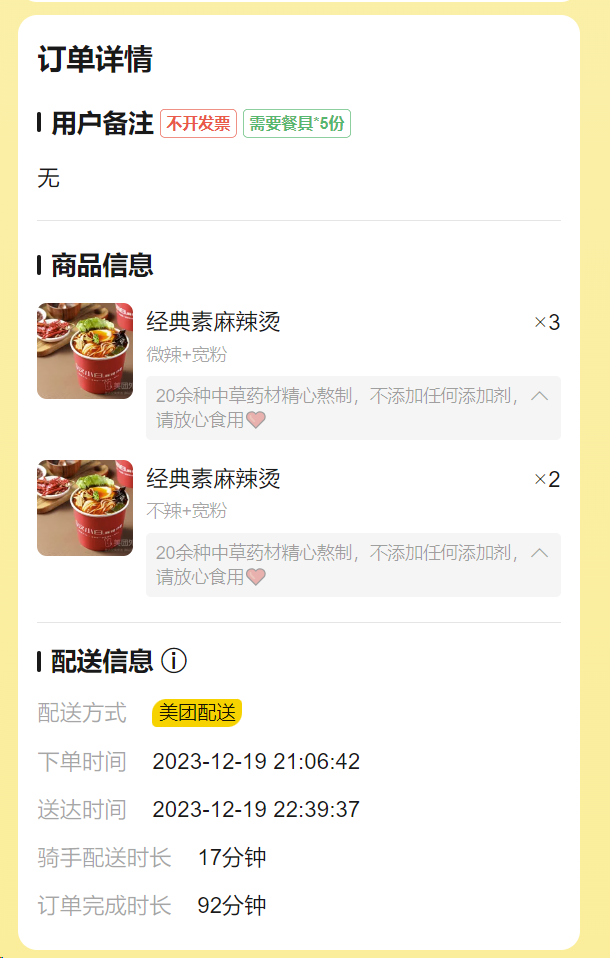
Task: Collapse the description under the 不辣+宽粉 item
Action: point(540,553)
